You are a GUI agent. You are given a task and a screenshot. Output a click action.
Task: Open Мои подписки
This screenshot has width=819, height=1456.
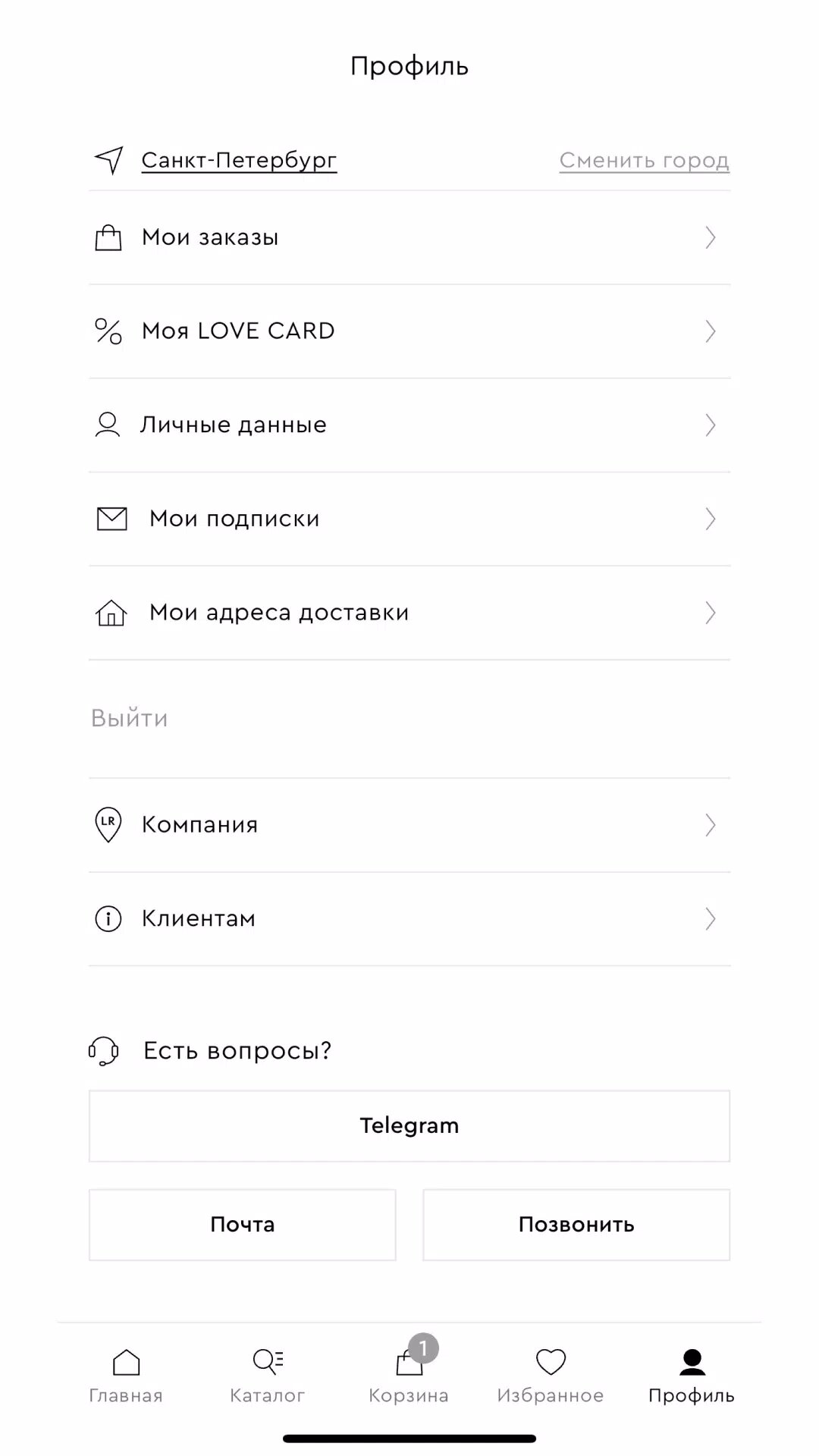409,519
